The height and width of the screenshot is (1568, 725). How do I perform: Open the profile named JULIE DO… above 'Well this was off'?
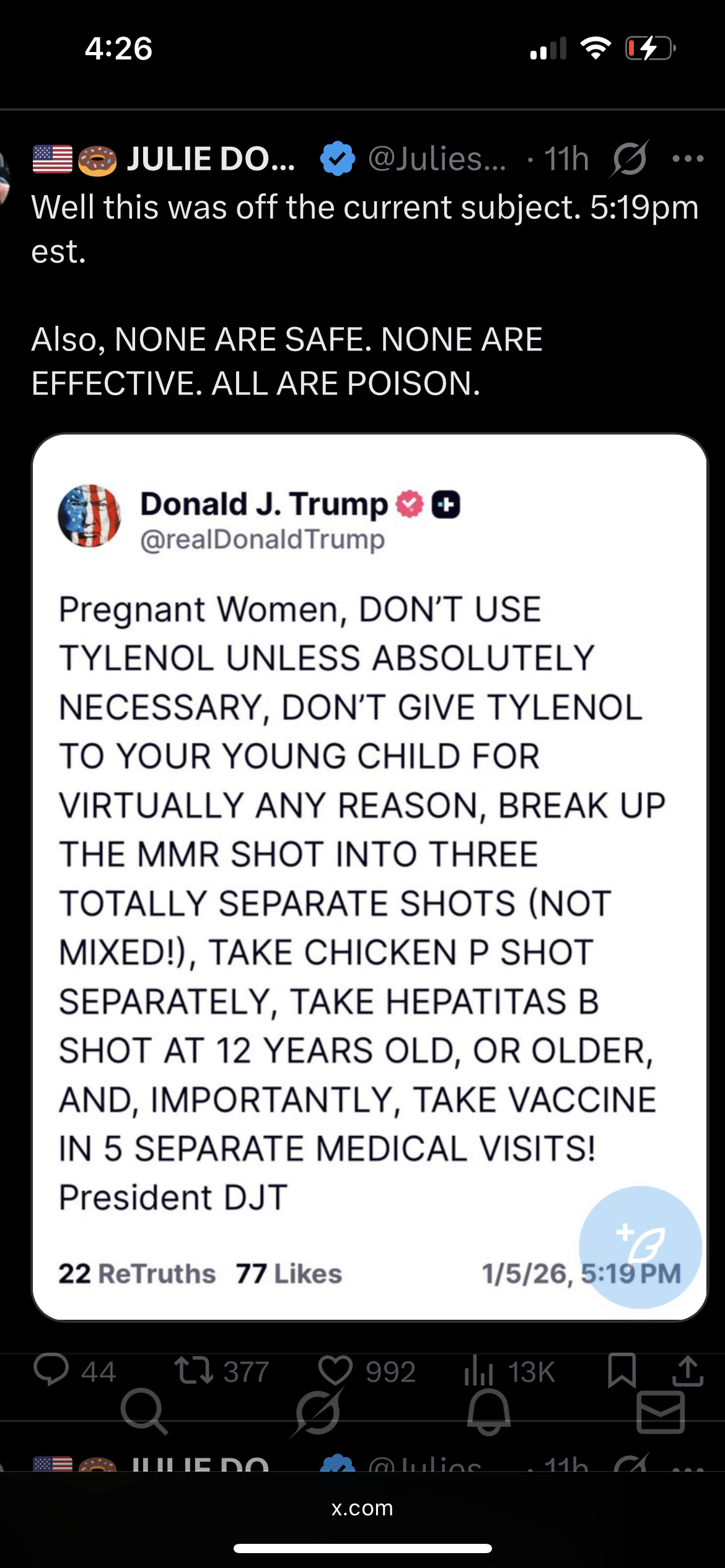(211, 159)
